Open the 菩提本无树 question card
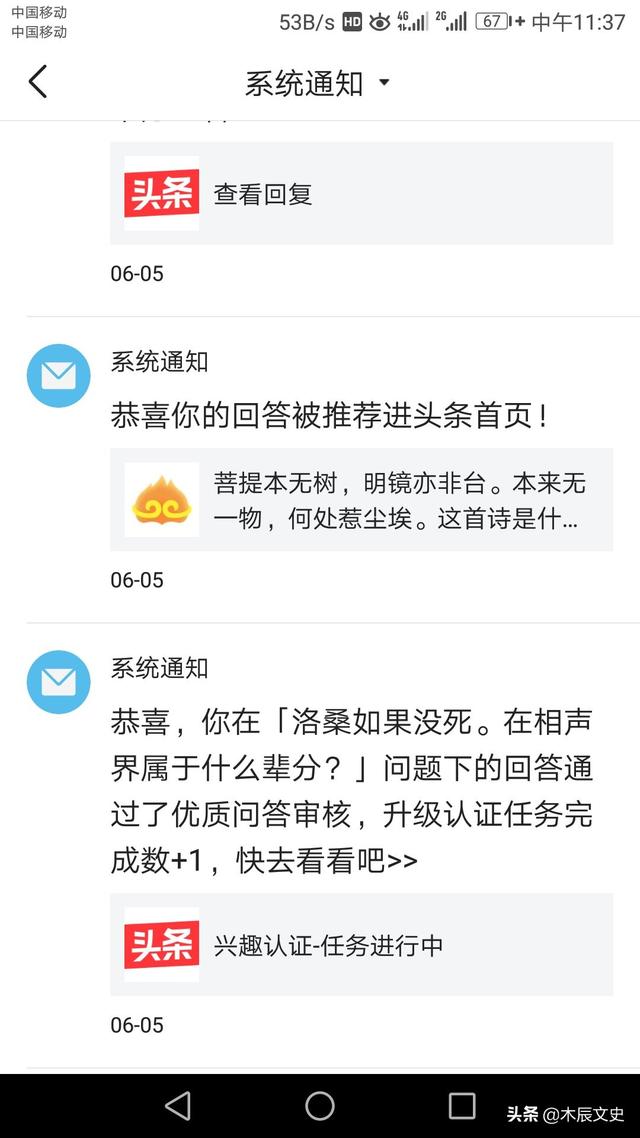The height and width of the screenshot is (1138, 640). [361, 501]
